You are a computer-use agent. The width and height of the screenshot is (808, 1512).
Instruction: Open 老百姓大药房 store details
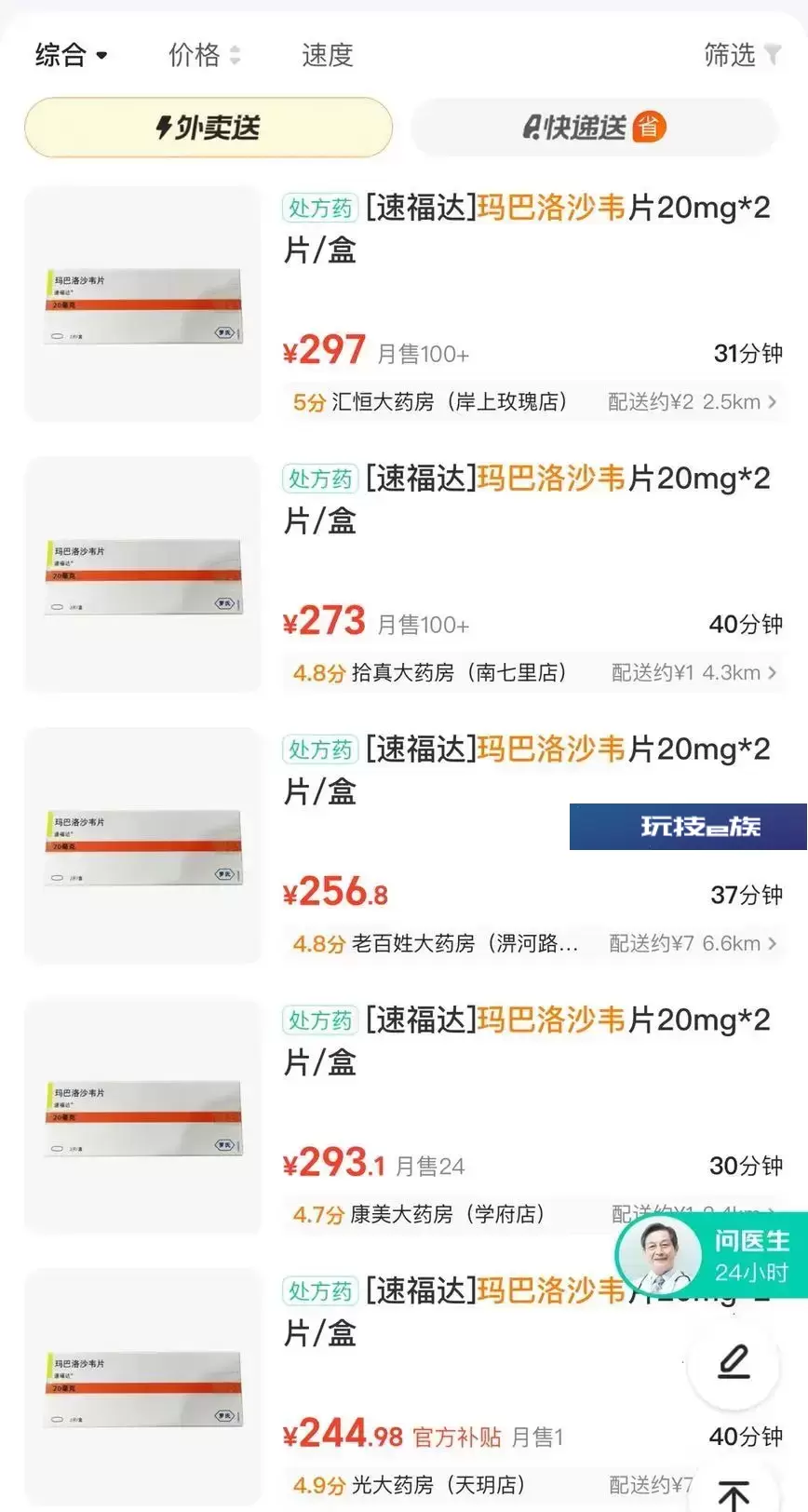pyautogui.click(x=533, y=943)
